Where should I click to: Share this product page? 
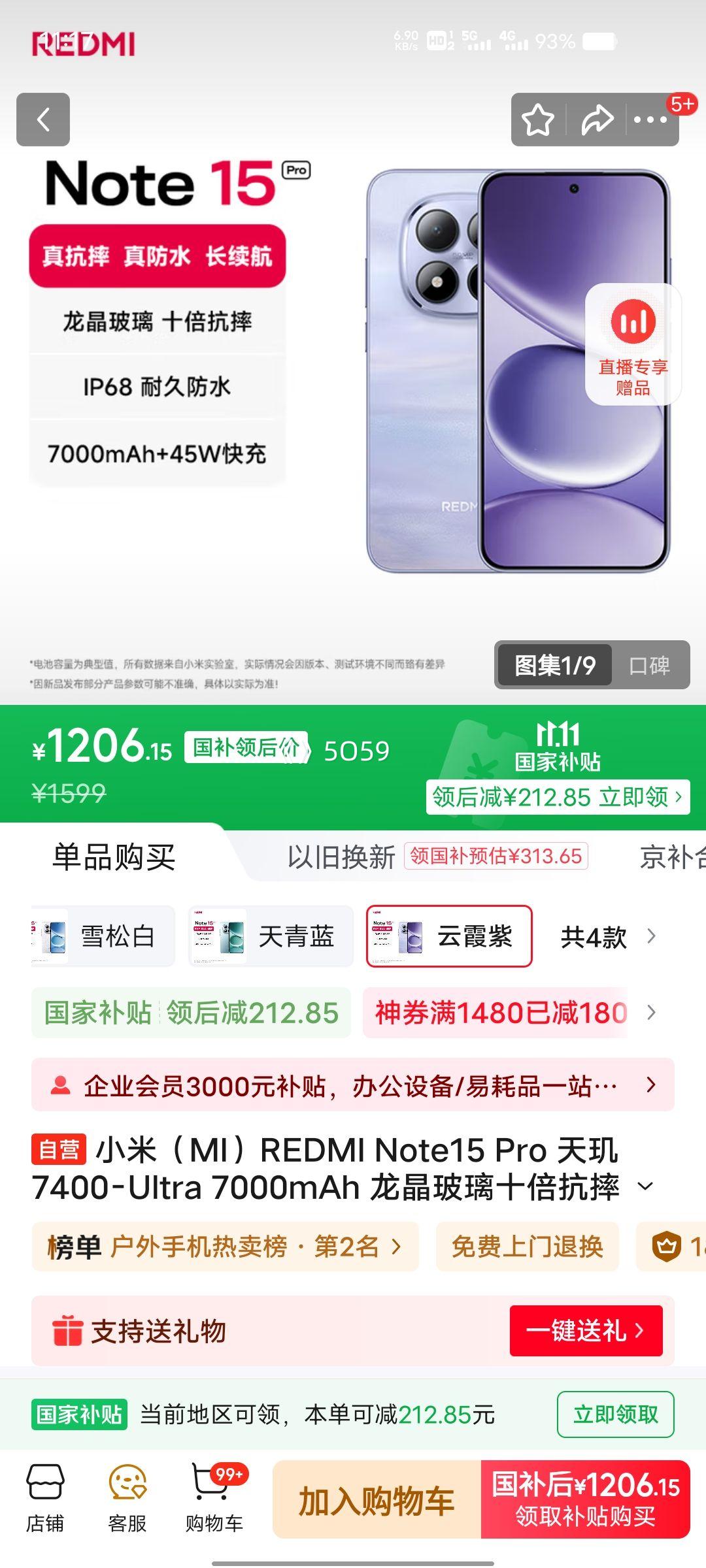tap(597, 120)
